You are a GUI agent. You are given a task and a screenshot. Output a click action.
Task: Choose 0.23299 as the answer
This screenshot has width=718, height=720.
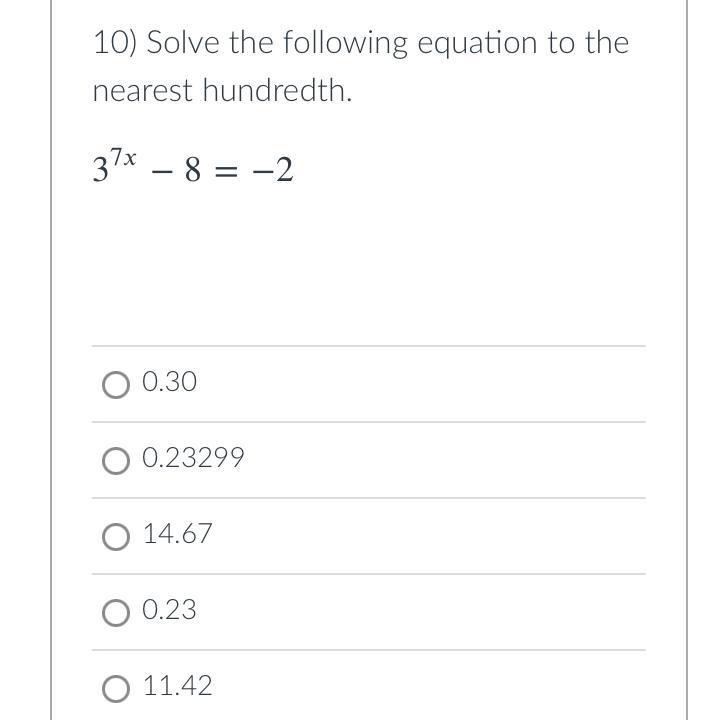point(116,461)
